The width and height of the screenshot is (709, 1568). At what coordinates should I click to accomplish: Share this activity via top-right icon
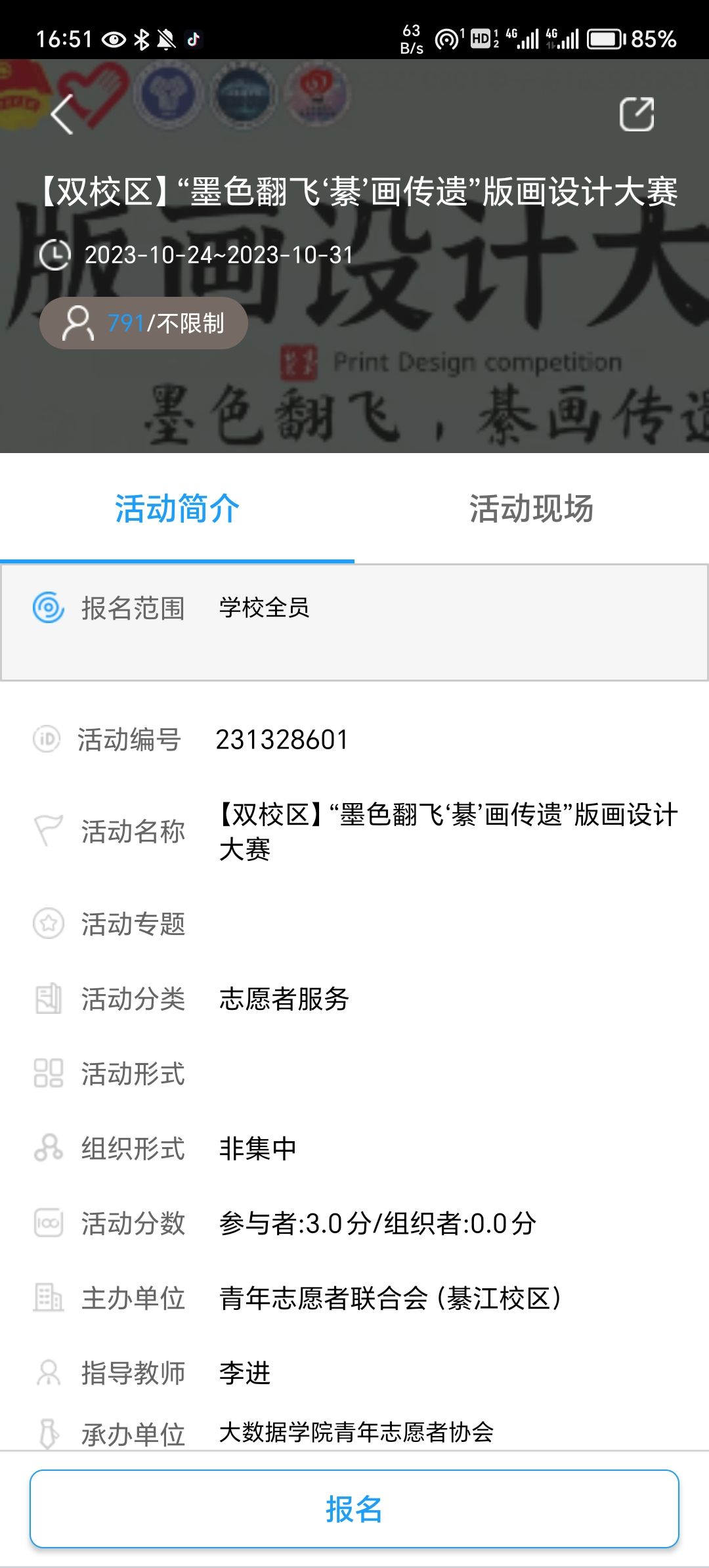pyautogui.click(x=636, y=115)
